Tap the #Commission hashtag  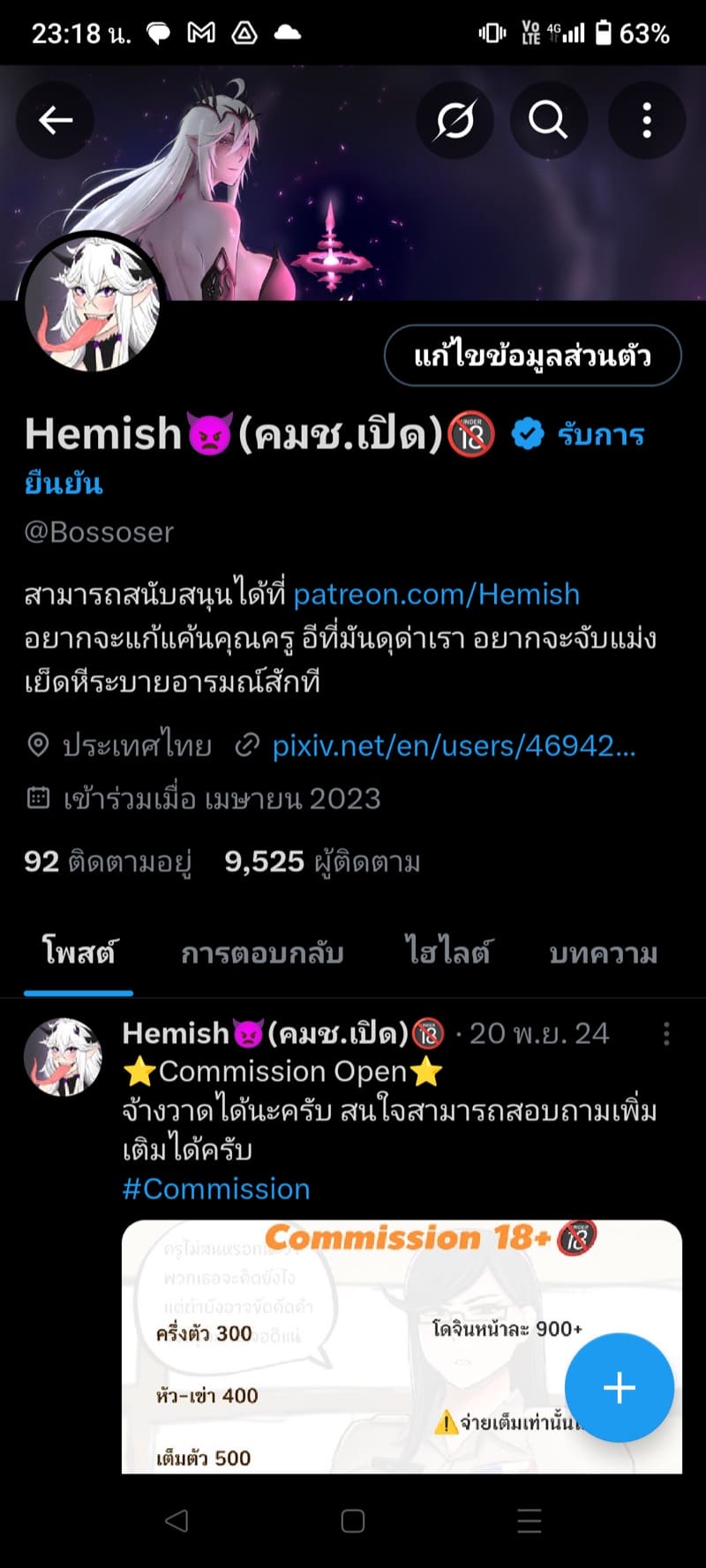point(217,1189)
